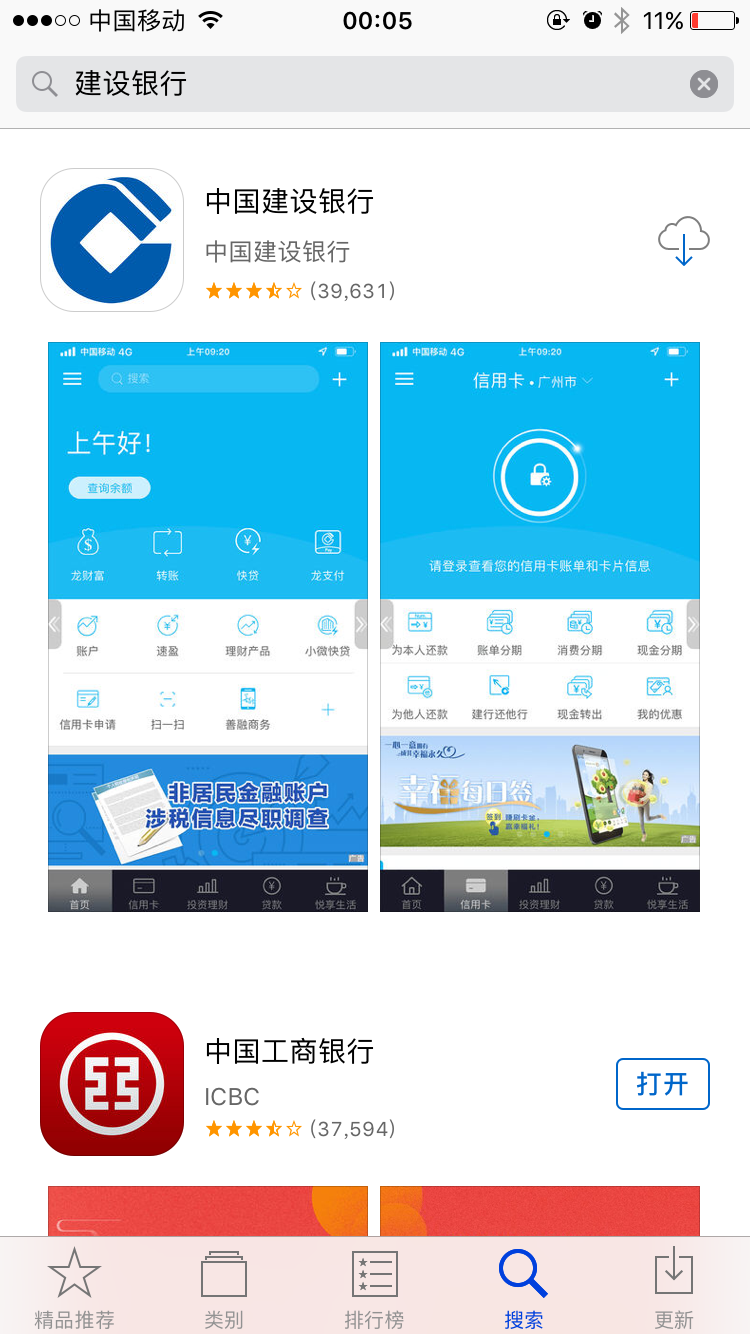
Task: Switch to the 精品推荐 tab
Action: coord(75,1289)
